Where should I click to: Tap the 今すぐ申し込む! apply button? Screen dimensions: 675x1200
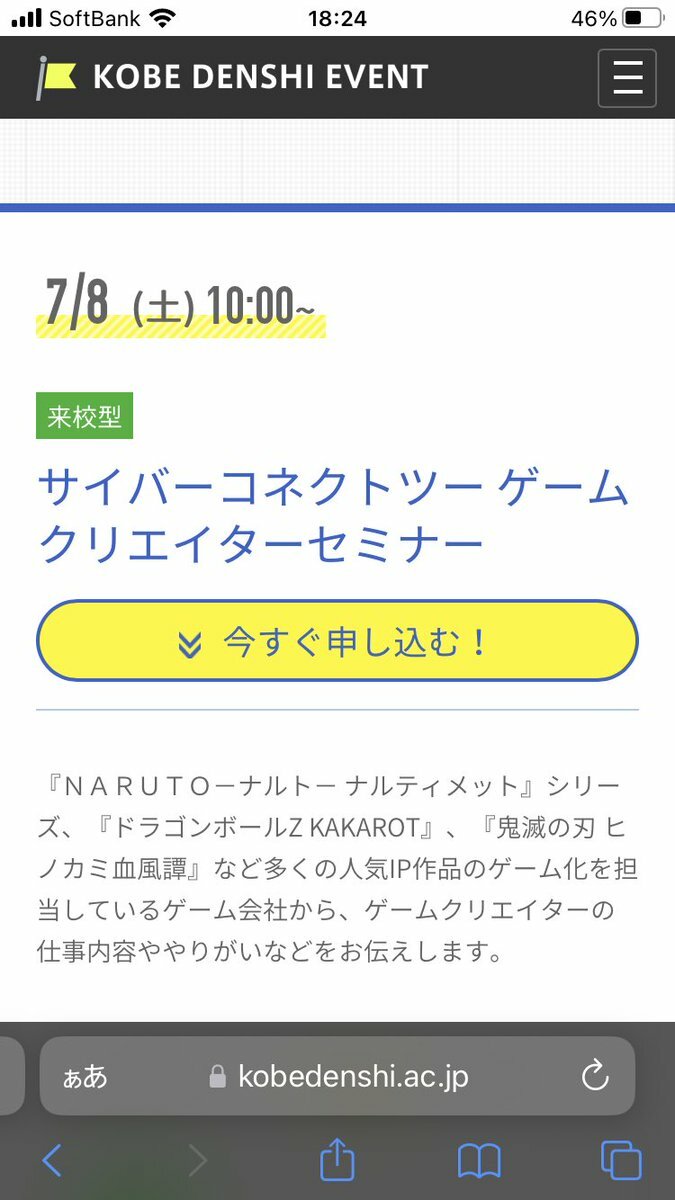click(337, 641)
